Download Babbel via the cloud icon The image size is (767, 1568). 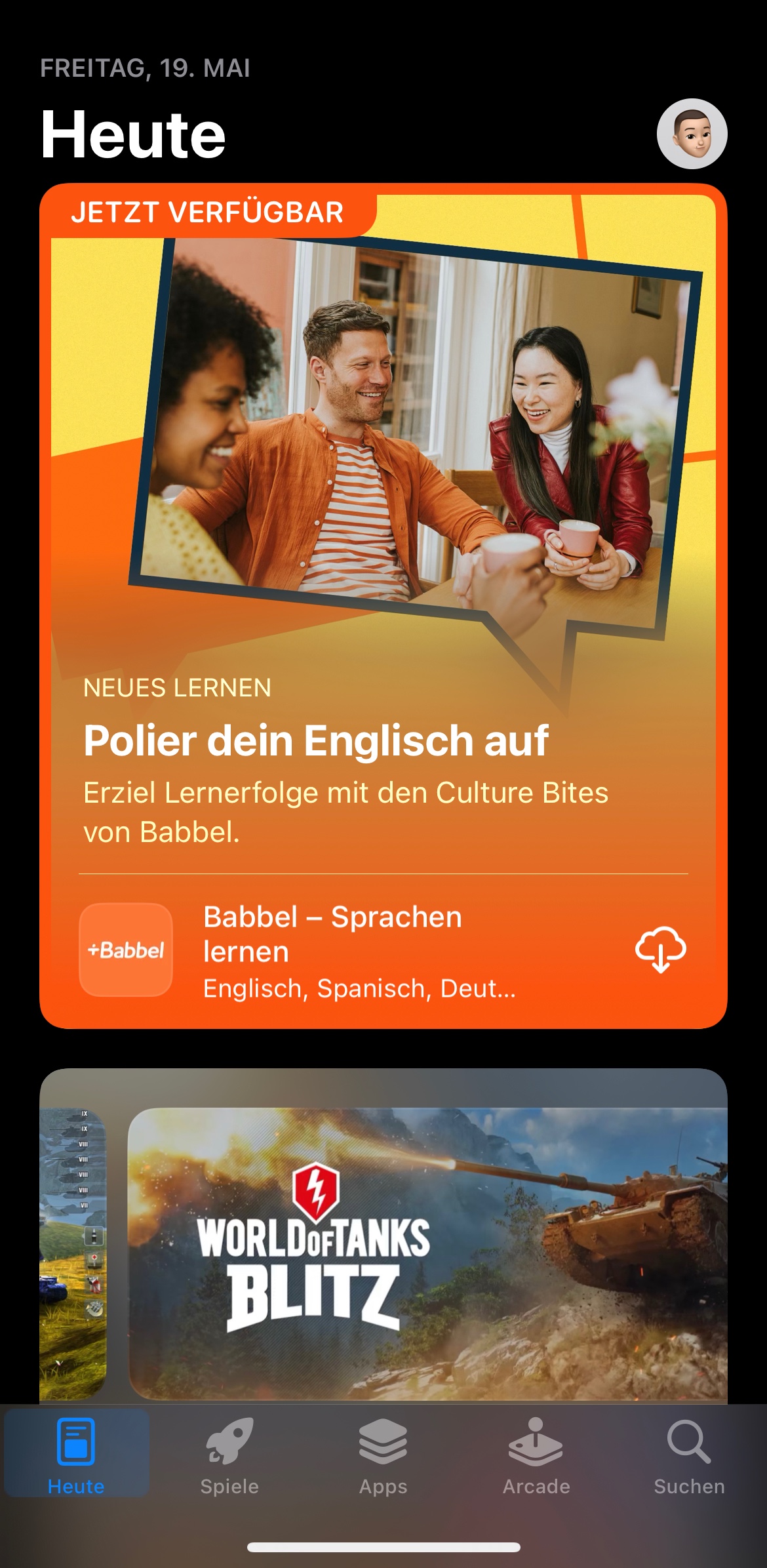pyautogui.click(x=660, y=949)
